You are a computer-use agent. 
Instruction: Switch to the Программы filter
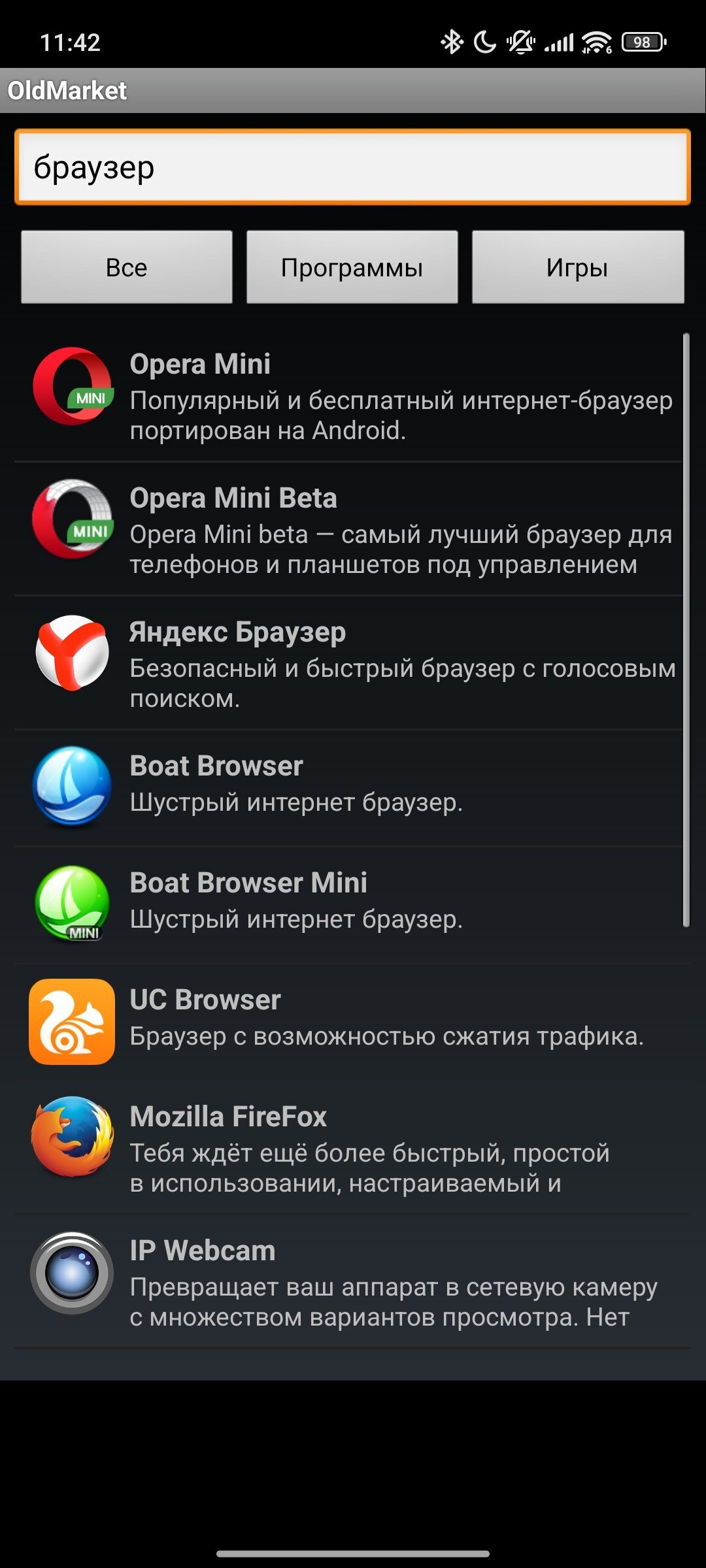click(352, 267)
